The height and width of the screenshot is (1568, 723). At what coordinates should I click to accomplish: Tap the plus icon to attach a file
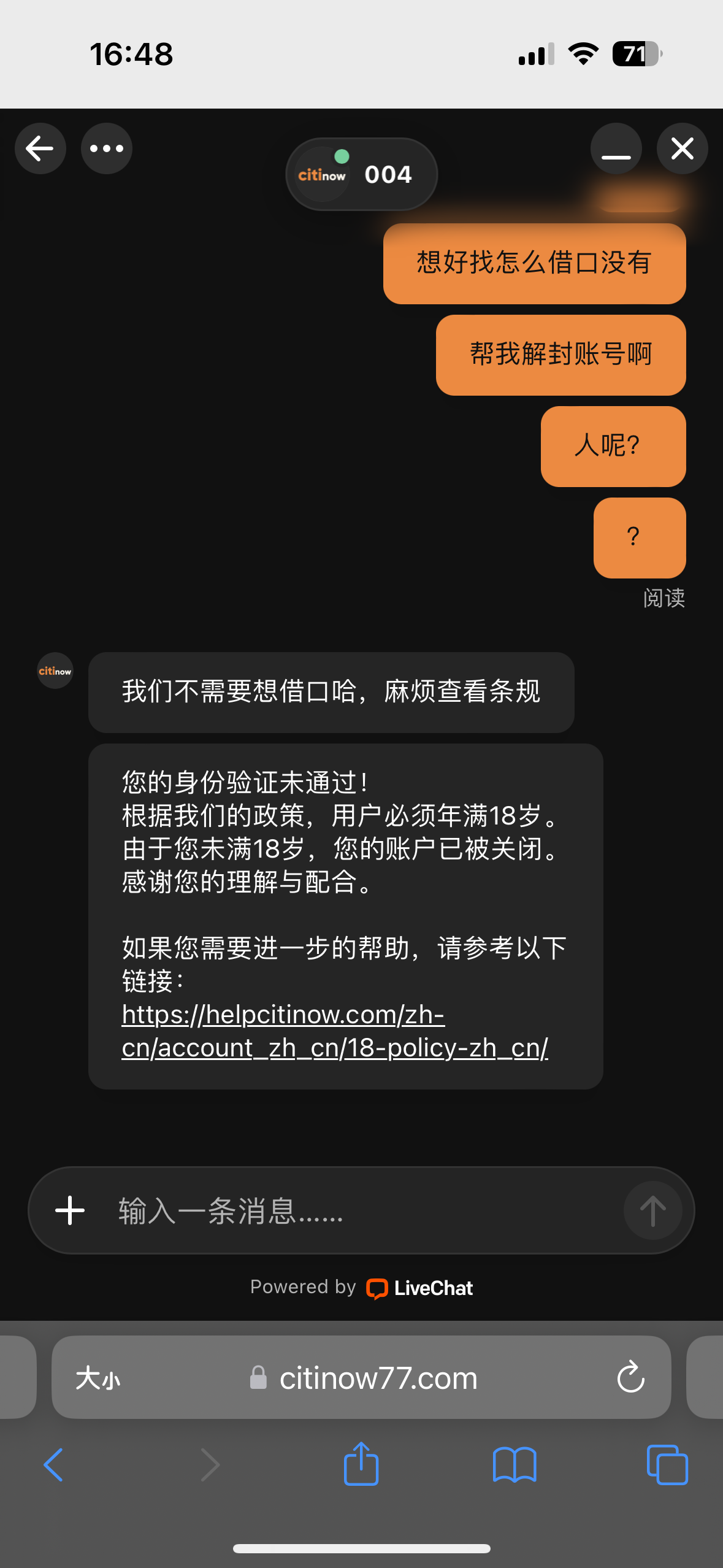click(70, 1210)
